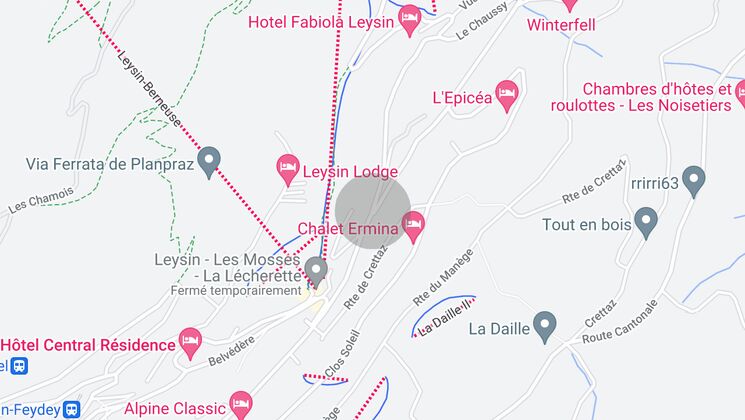The height and width of the screenshot is (420, 745).
Task: Tap the rririri63 location pin
Action: (694, 180)
